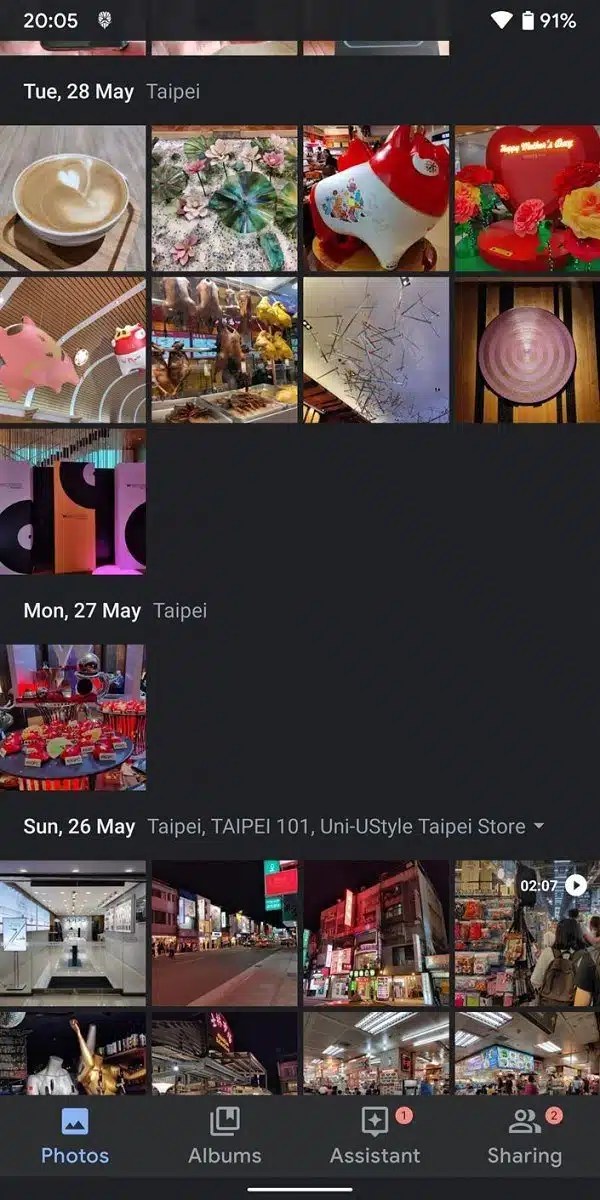Expand the Sun, 26 May location list
The image size is (600, 1200).
coord(539,827)
